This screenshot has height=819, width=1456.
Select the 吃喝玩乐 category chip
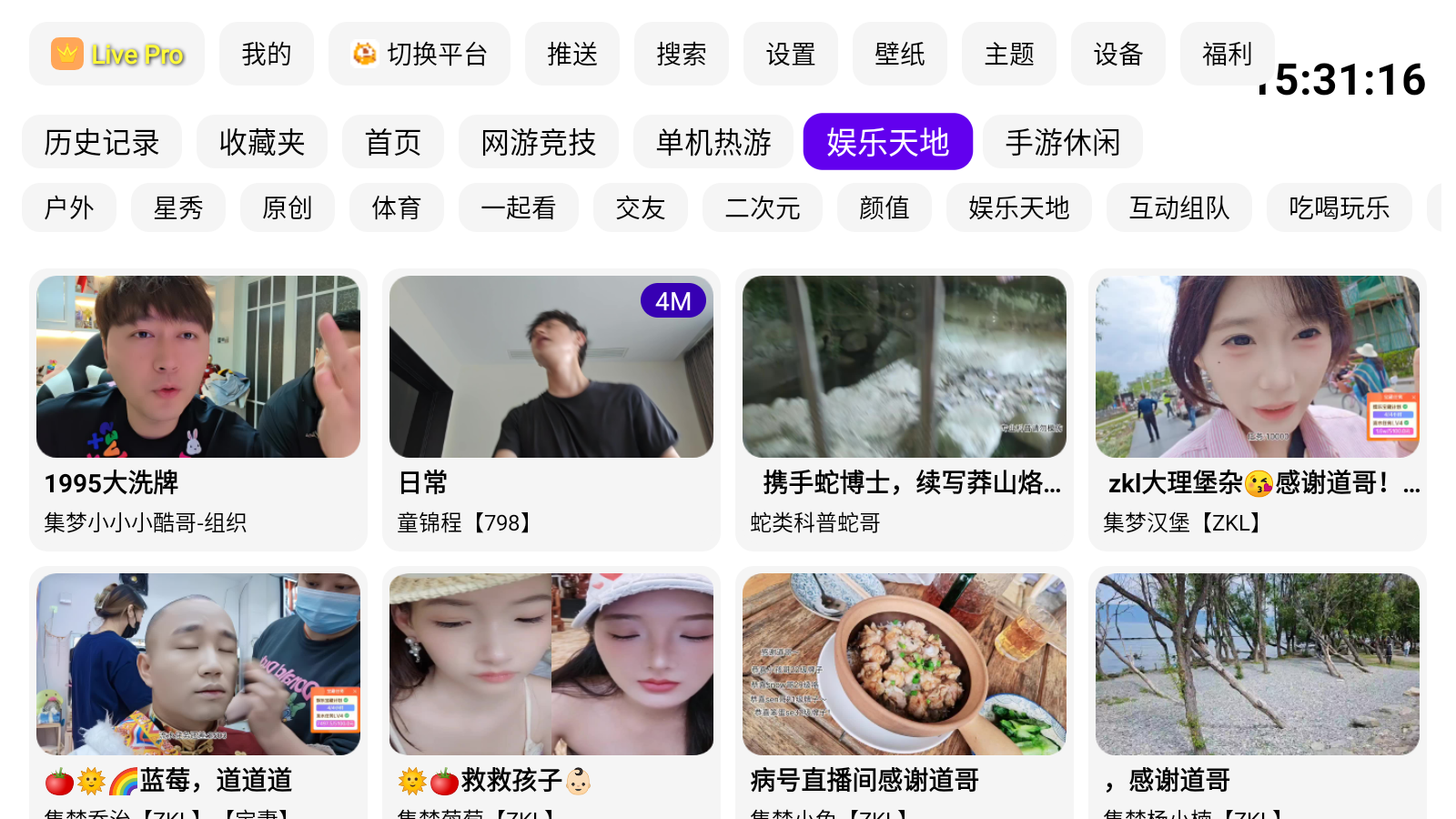click(x=1340, y=207)
